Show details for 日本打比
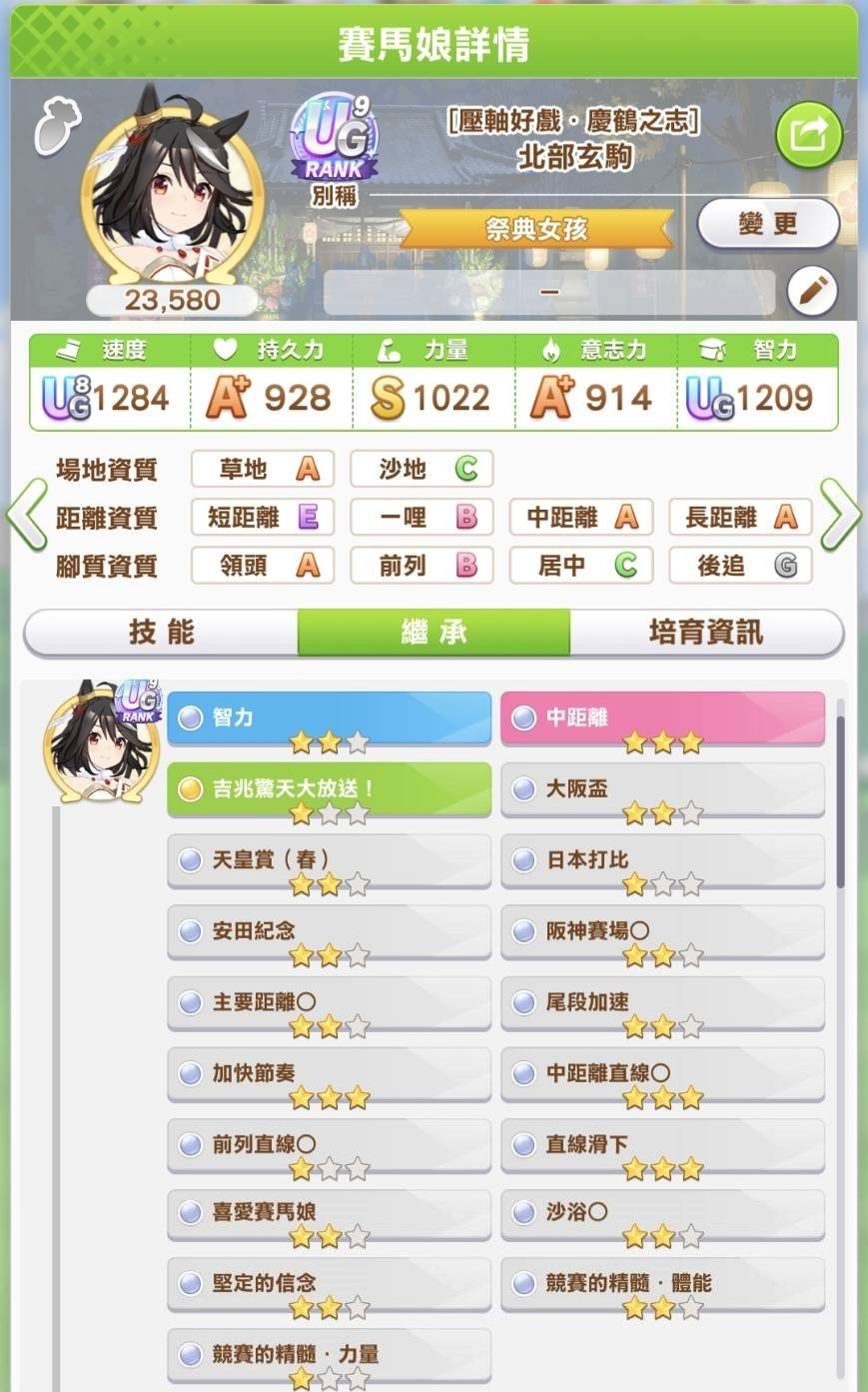This screenshot has width=868, height=1392. pyautogui.click(x=662, y=860)
